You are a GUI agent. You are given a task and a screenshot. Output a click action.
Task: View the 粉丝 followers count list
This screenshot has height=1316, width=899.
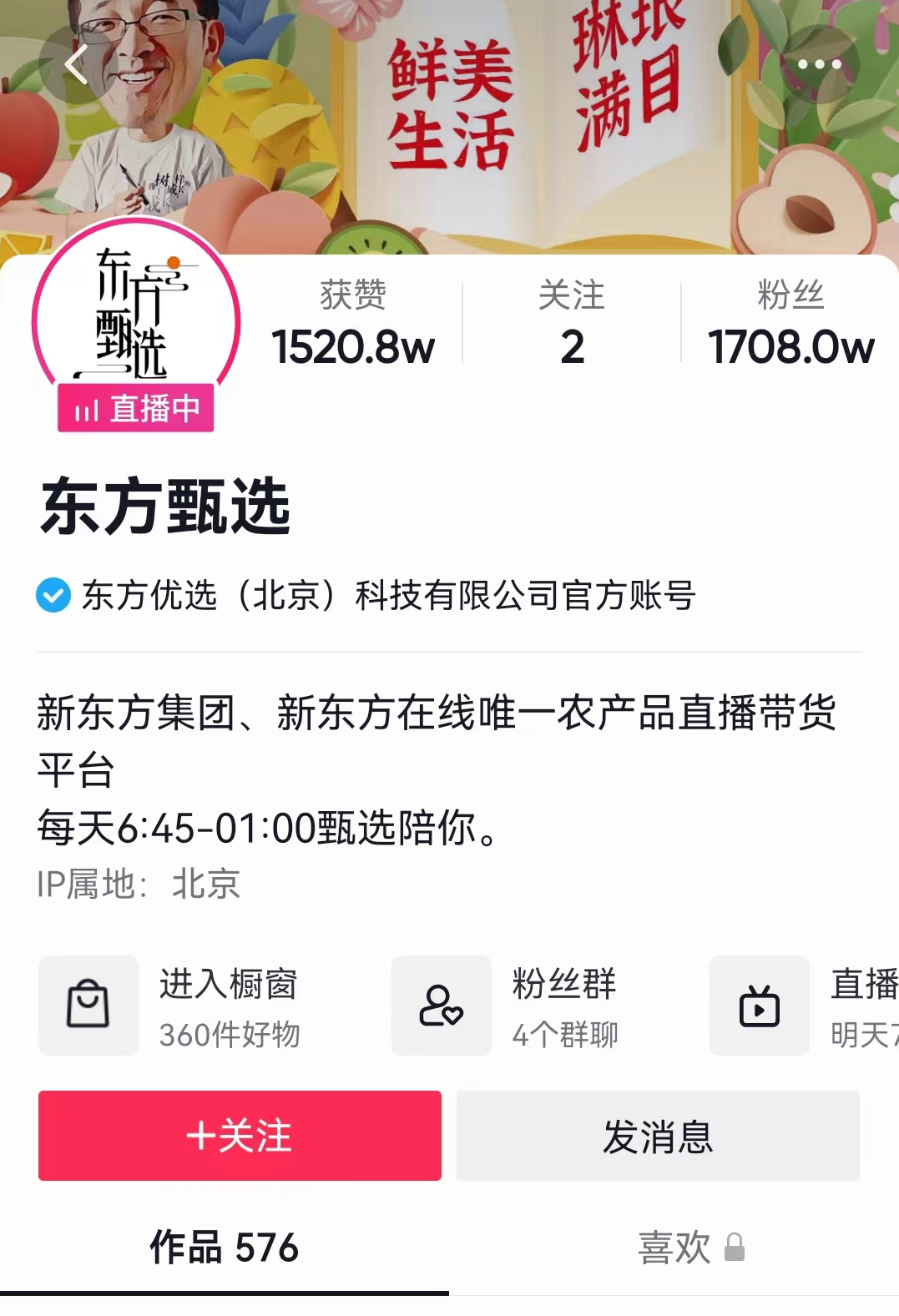tap(790, 324)
